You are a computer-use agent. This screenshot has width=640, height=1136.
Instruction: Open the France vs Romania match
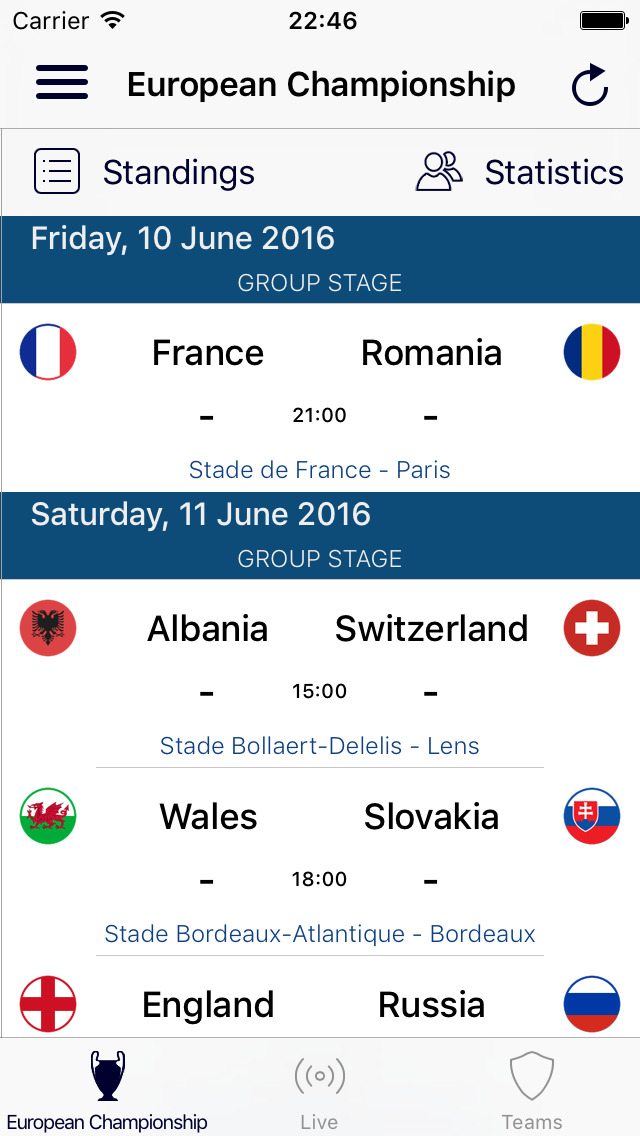[320, 398]
